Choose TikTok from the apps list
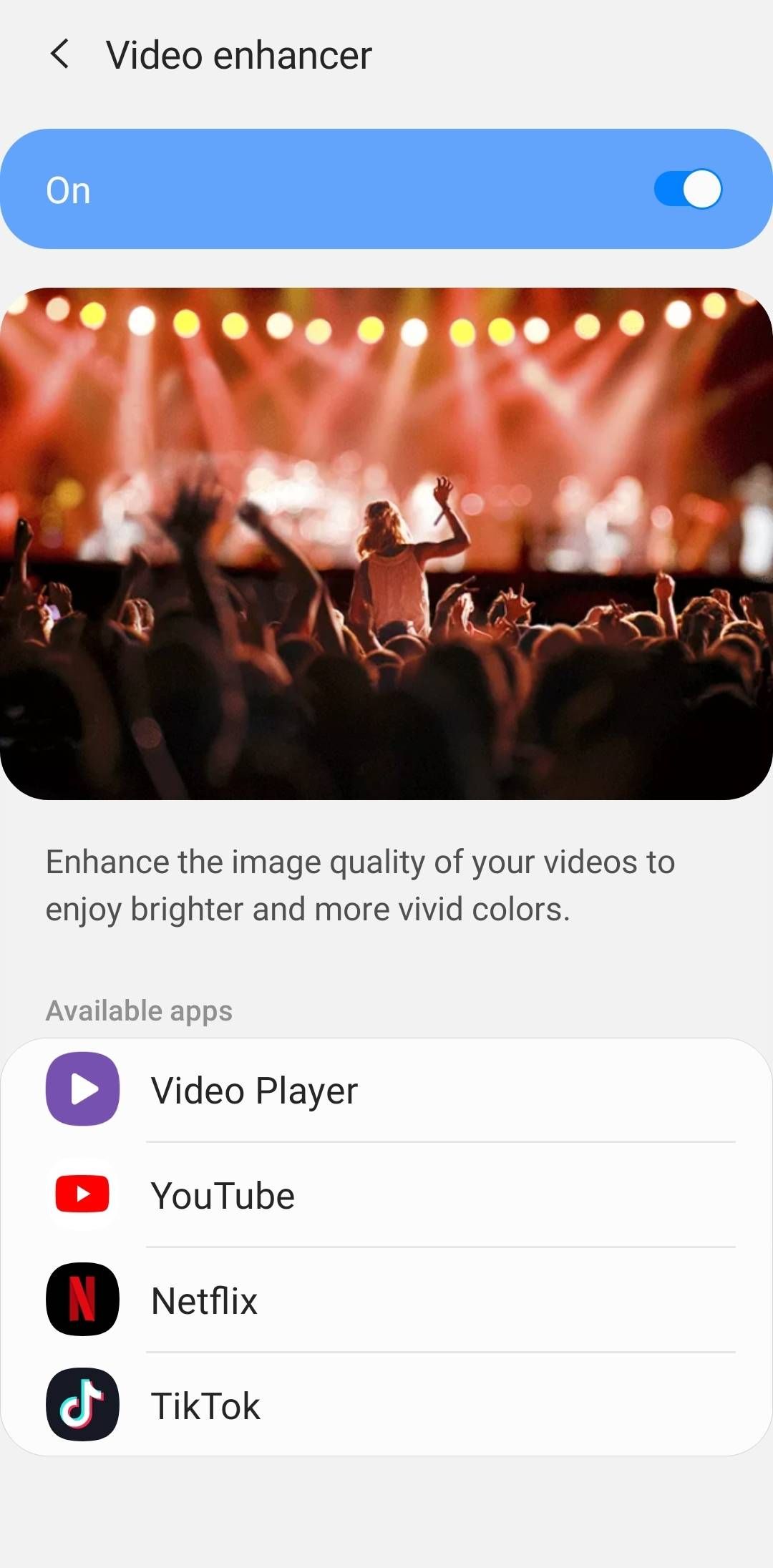Image resolution: width=773 pixels, height=1568 pixels. 386,1405
